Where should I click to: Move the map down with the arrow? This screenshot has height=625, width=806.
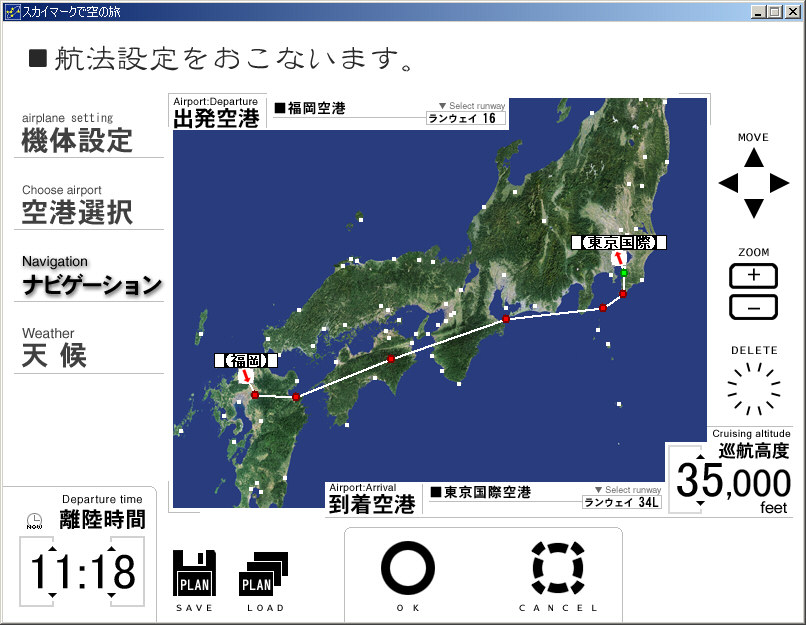point(754,208)
